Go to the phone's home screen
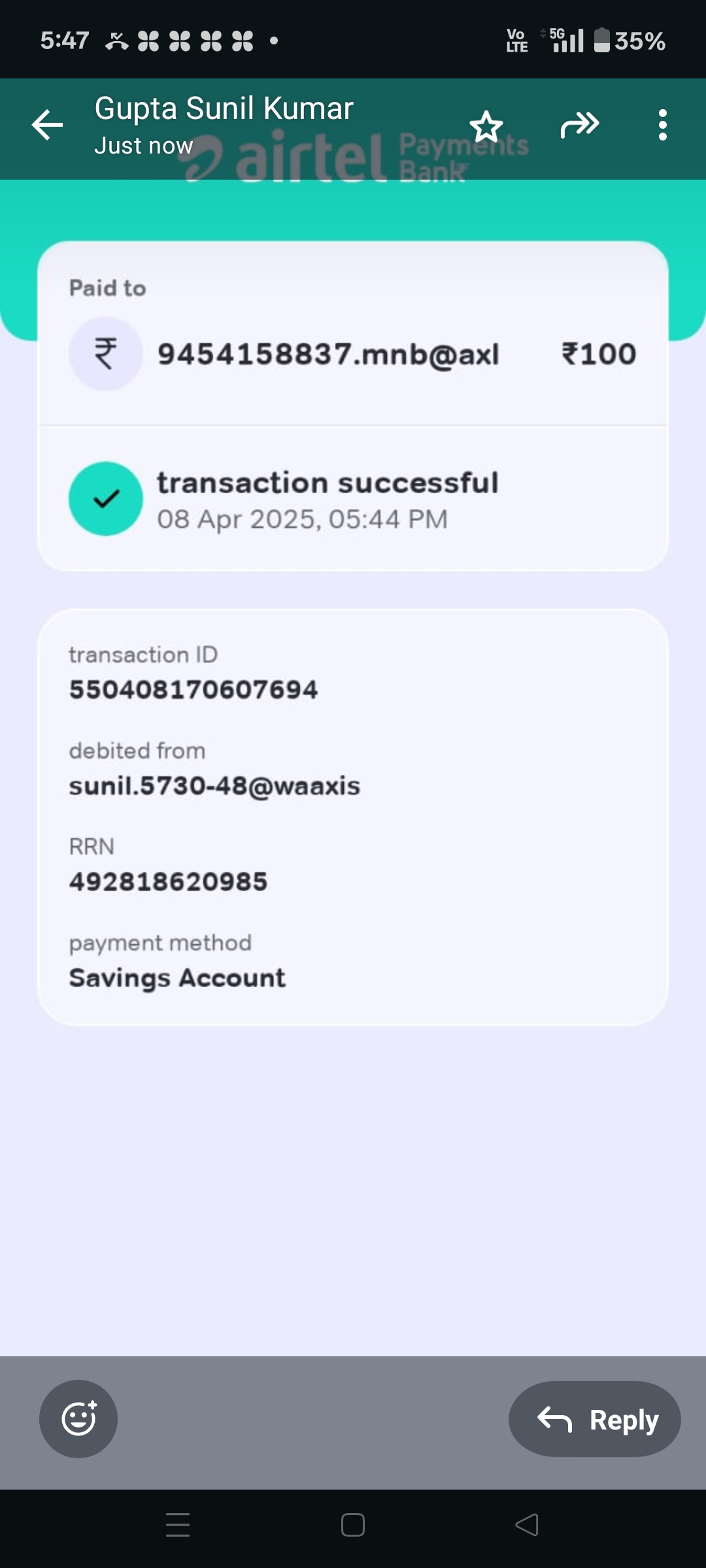 353,1525
